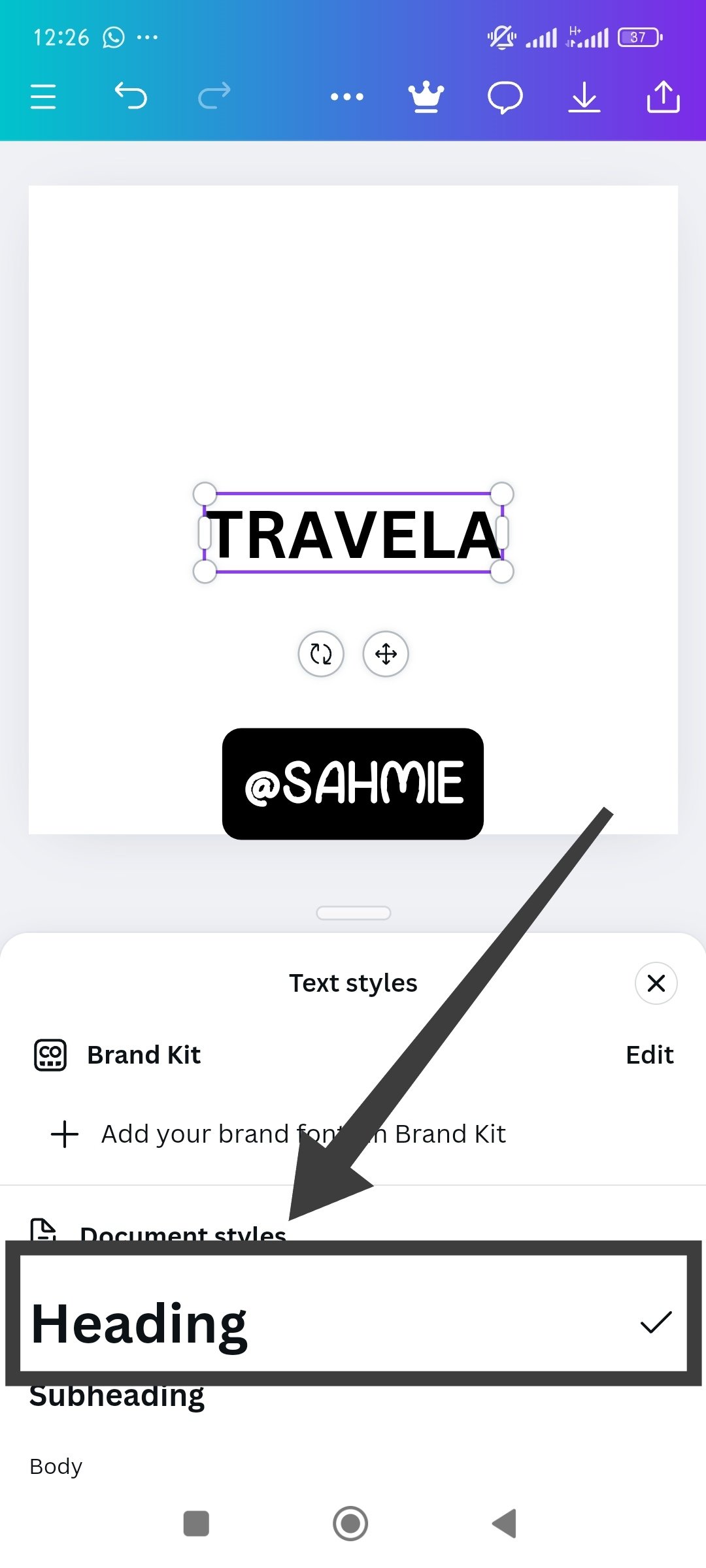Image resolution: width=706 pixels, height=1568 pixels.
Task: Open the three-dot more options
Action: tap(346, 97)
